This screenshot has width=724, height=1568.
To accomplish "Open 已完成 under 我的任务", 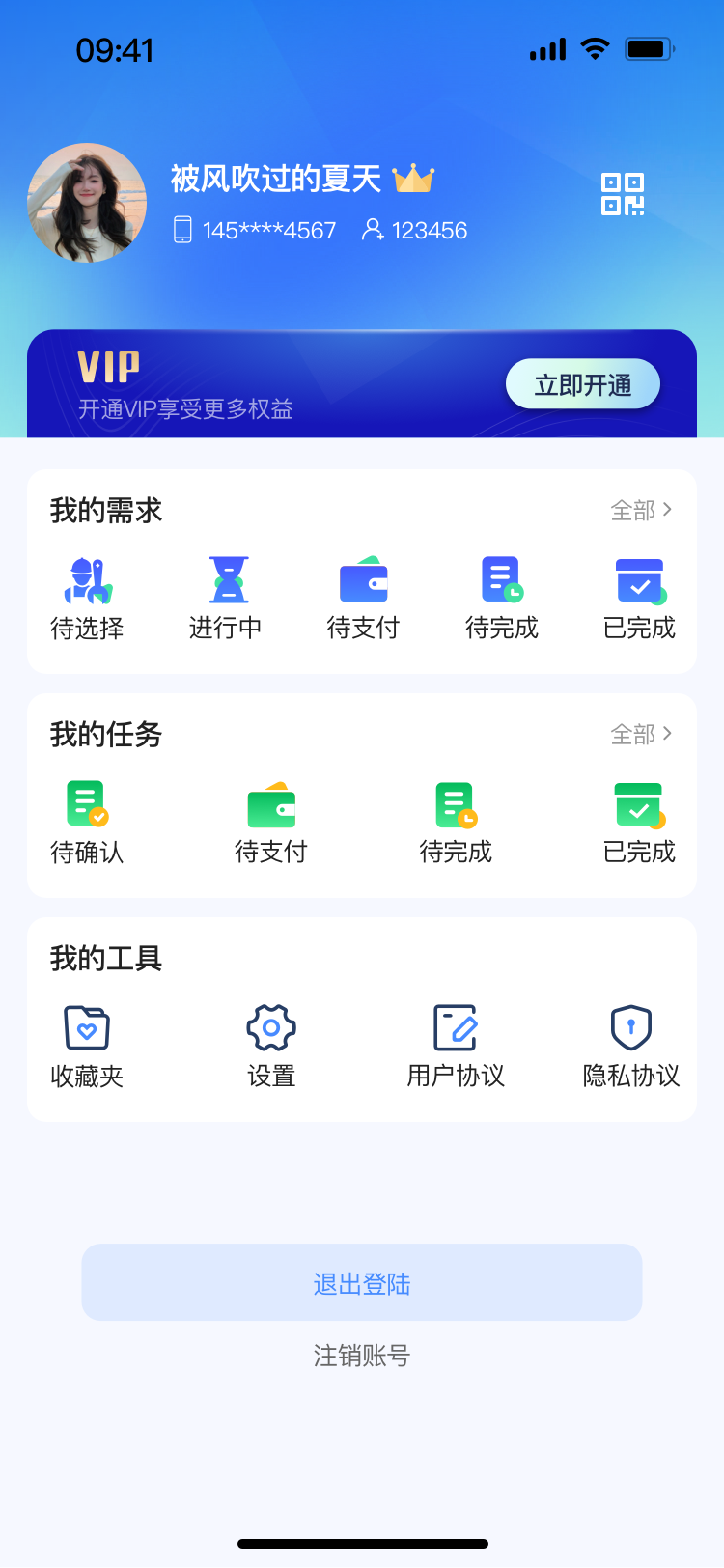I will pyautogui.click(x=639, y=823).
